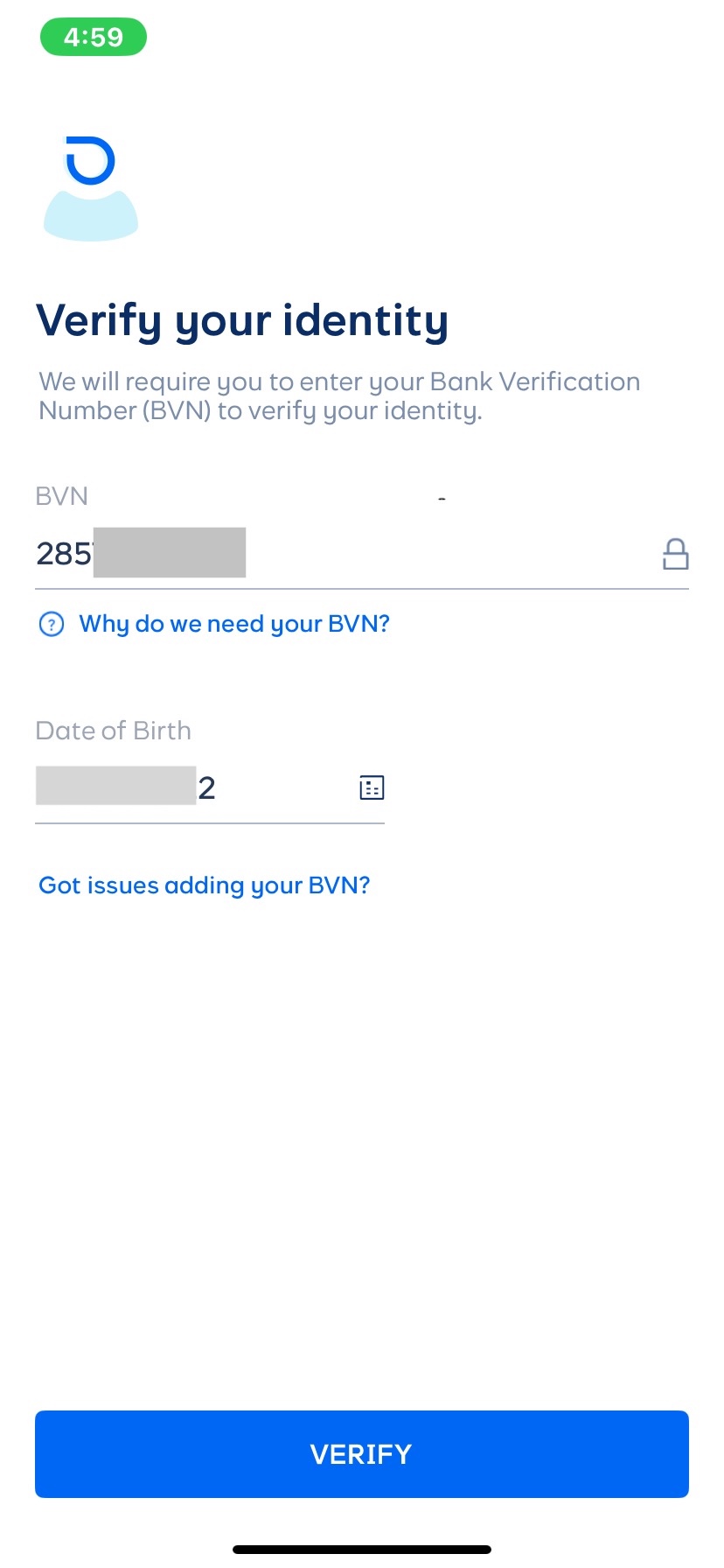Click the BVN field label

pyautogui.click(x=60, y=495)
